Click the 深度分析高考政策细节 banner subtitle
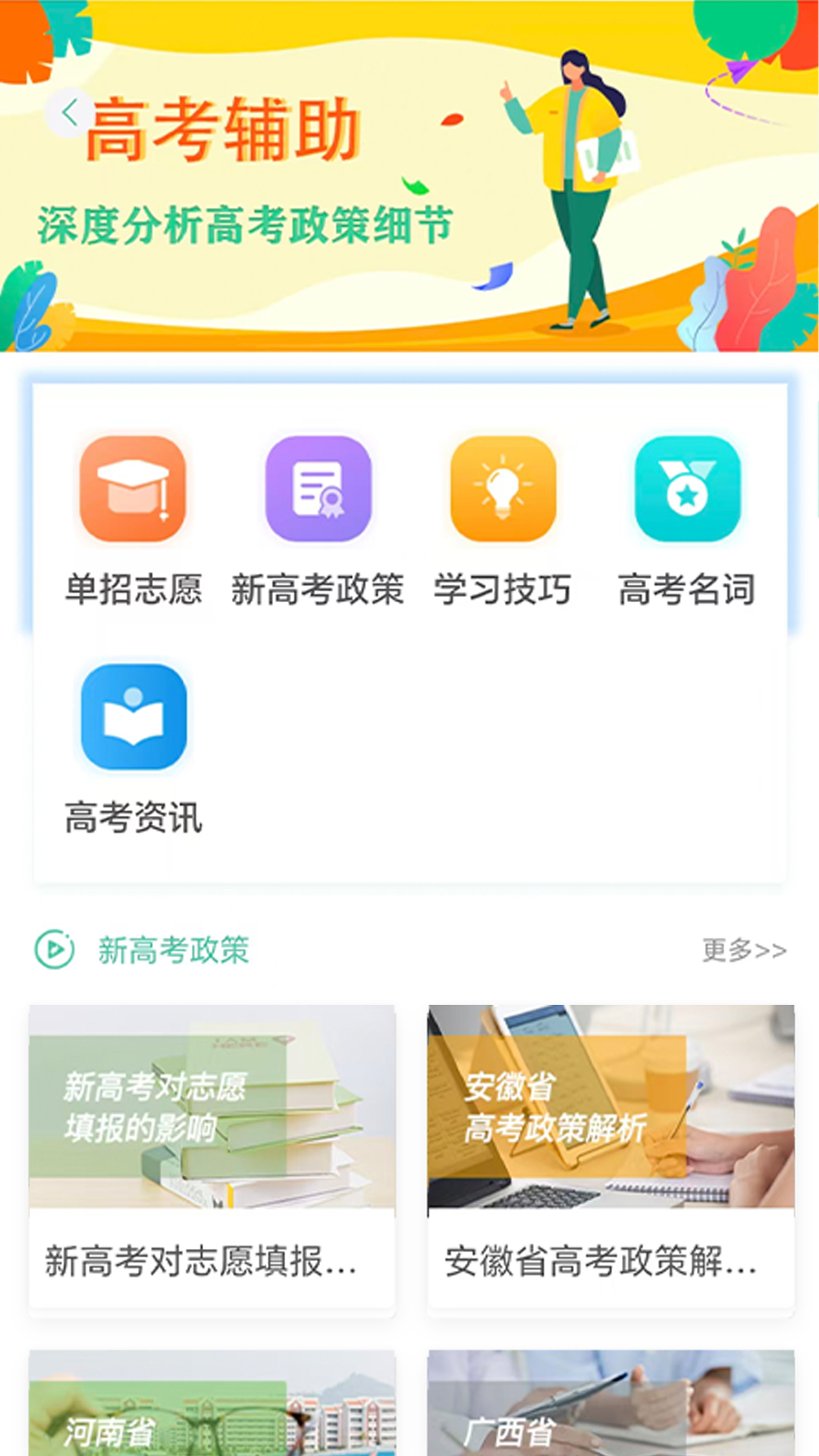Viewport: 819px width, 1456px height. pyautogui.click(x=246, y=220)
